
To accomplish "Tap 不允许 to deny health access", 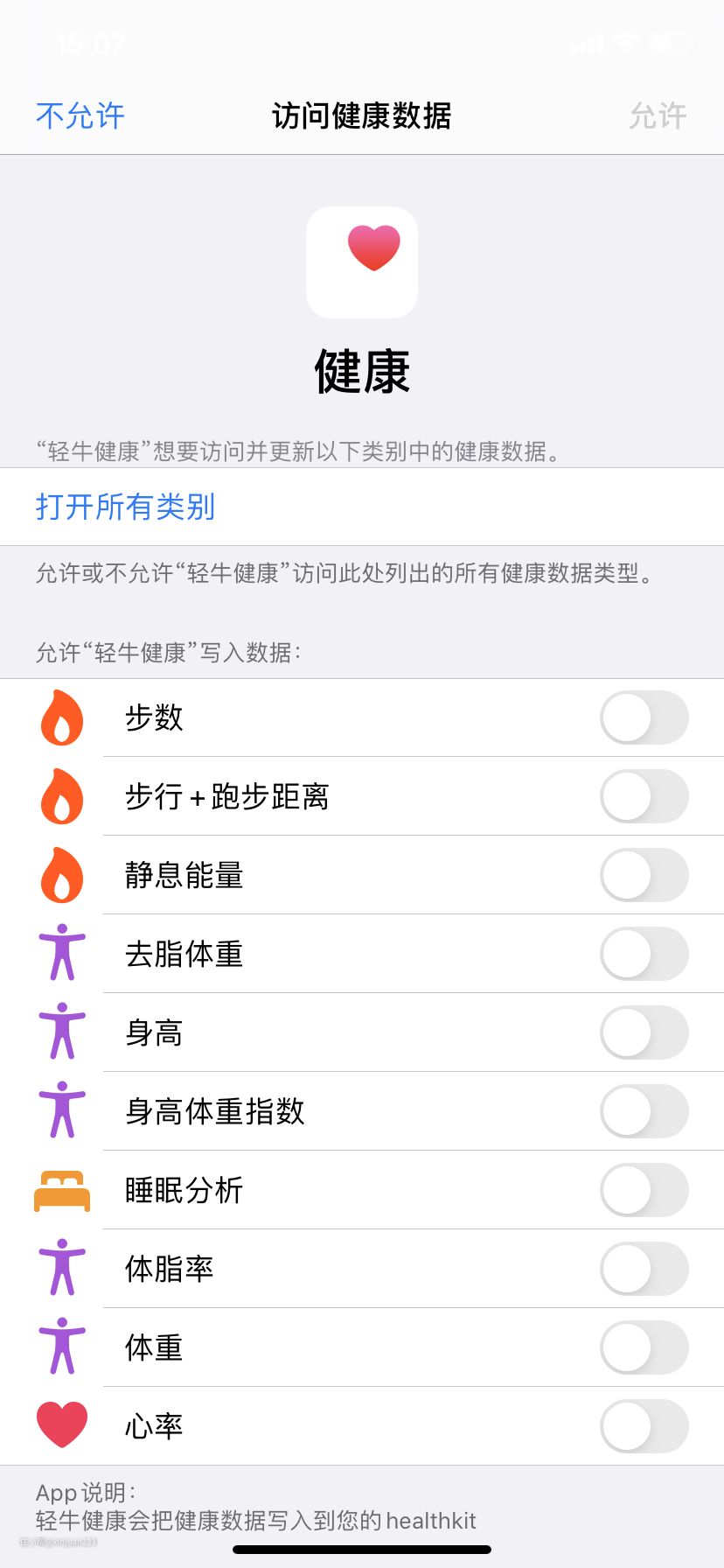I will point(80,115).
